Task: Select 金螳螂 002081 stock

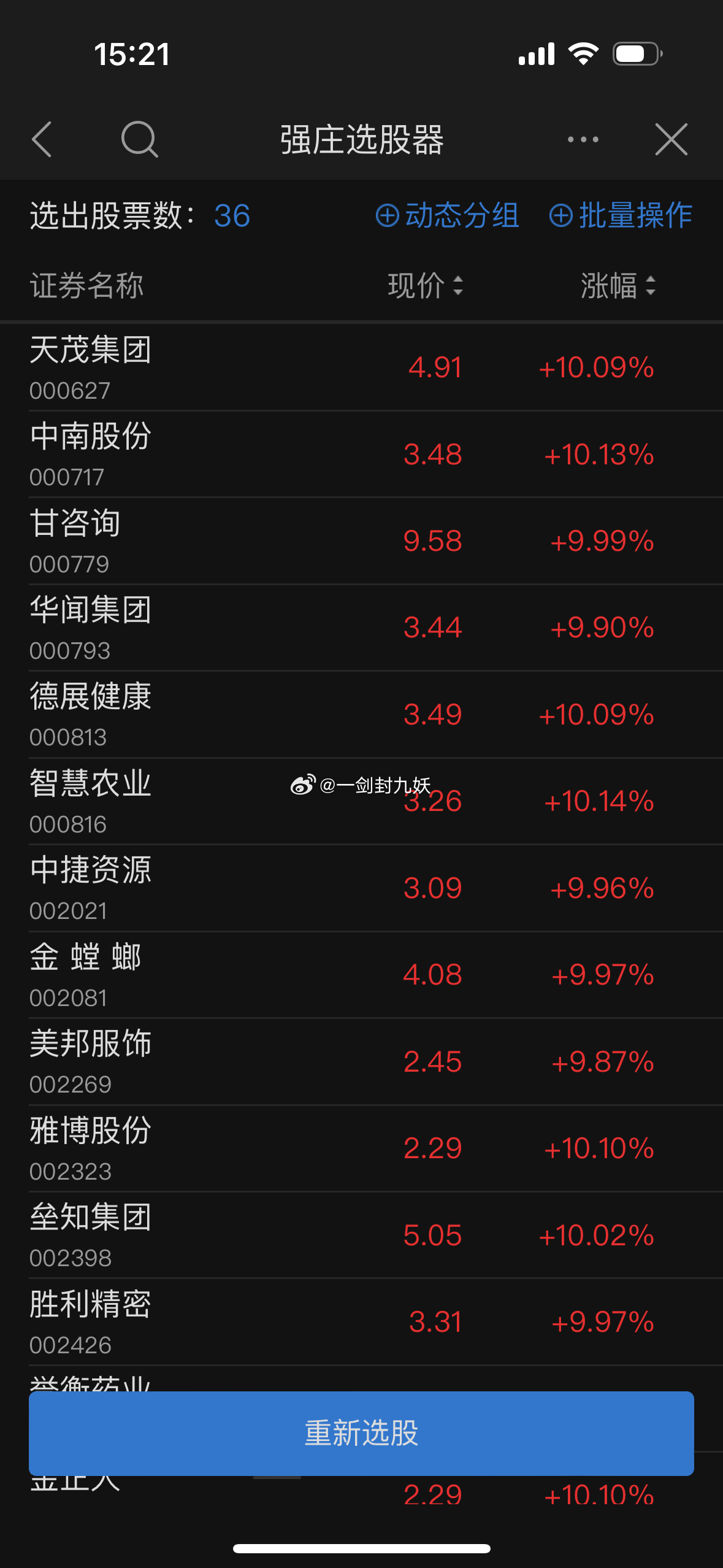Action: [x=362, y=975]
